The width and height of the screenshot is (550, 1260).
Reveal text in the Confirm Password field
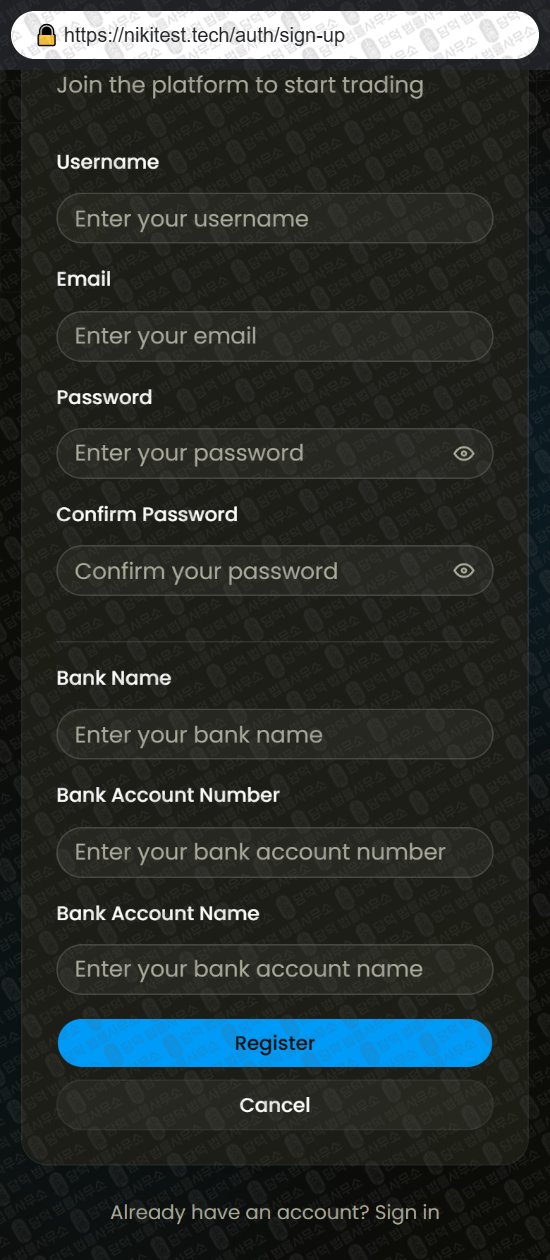point(463,571)
